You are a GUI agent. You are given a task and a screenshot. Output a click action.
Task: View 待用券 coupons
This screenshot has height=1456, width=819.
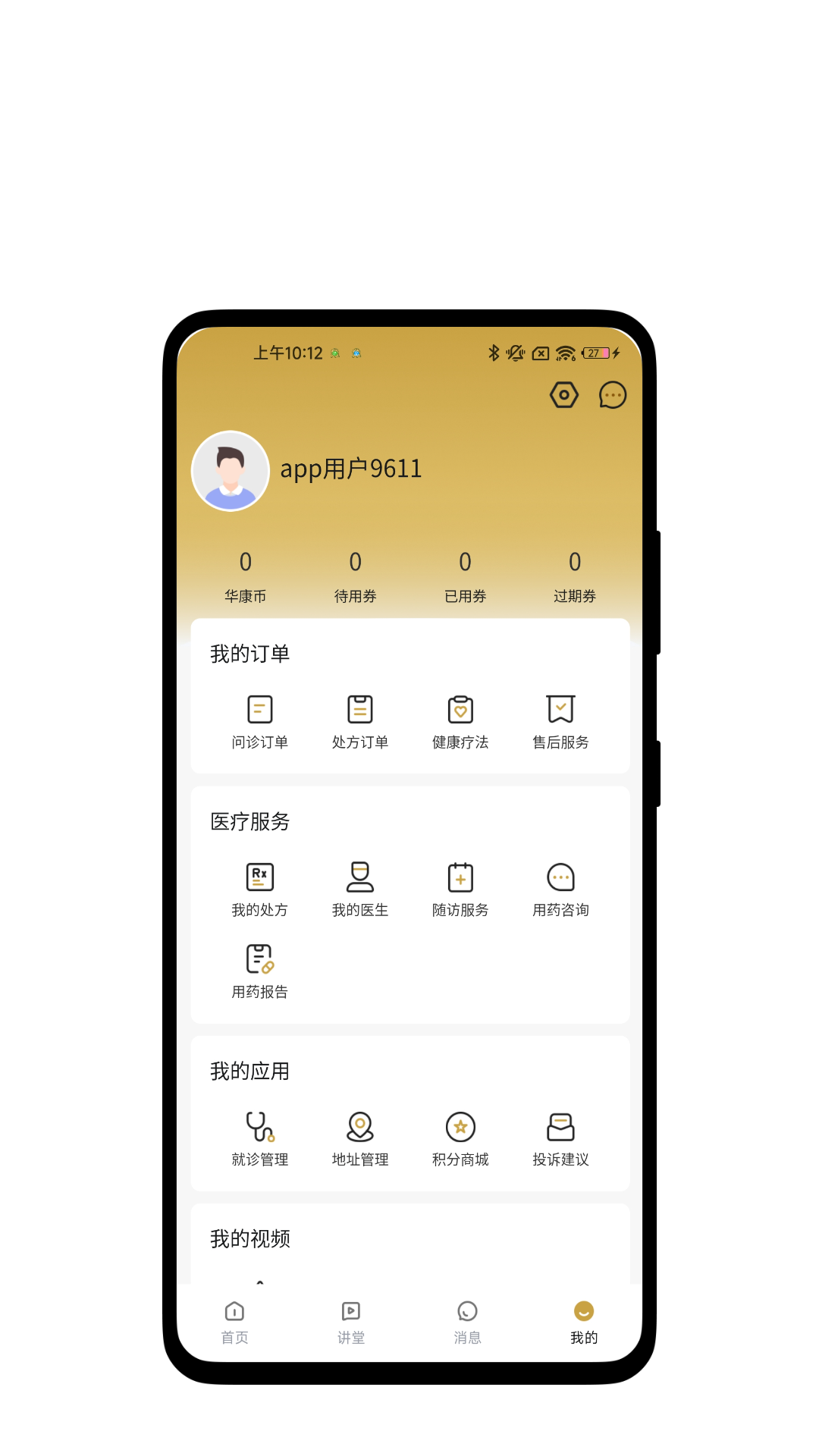click(x=356, y=577)
